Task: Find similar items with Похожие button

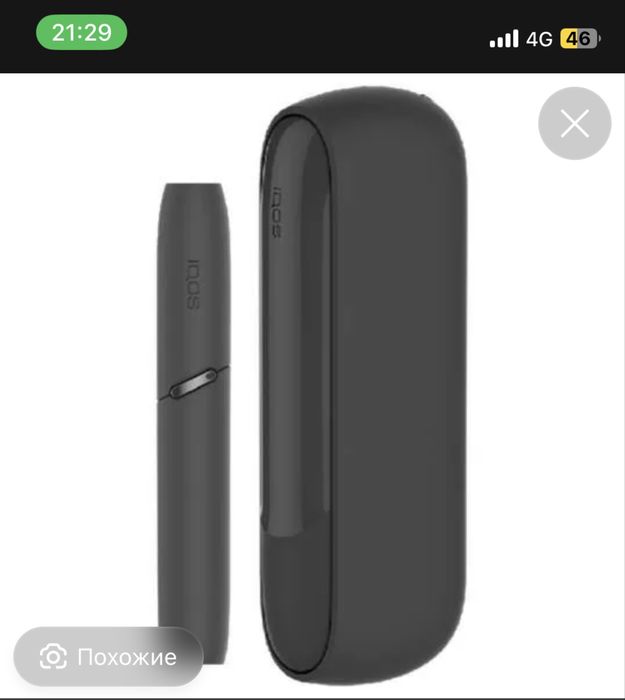Action: coord(109,656)
